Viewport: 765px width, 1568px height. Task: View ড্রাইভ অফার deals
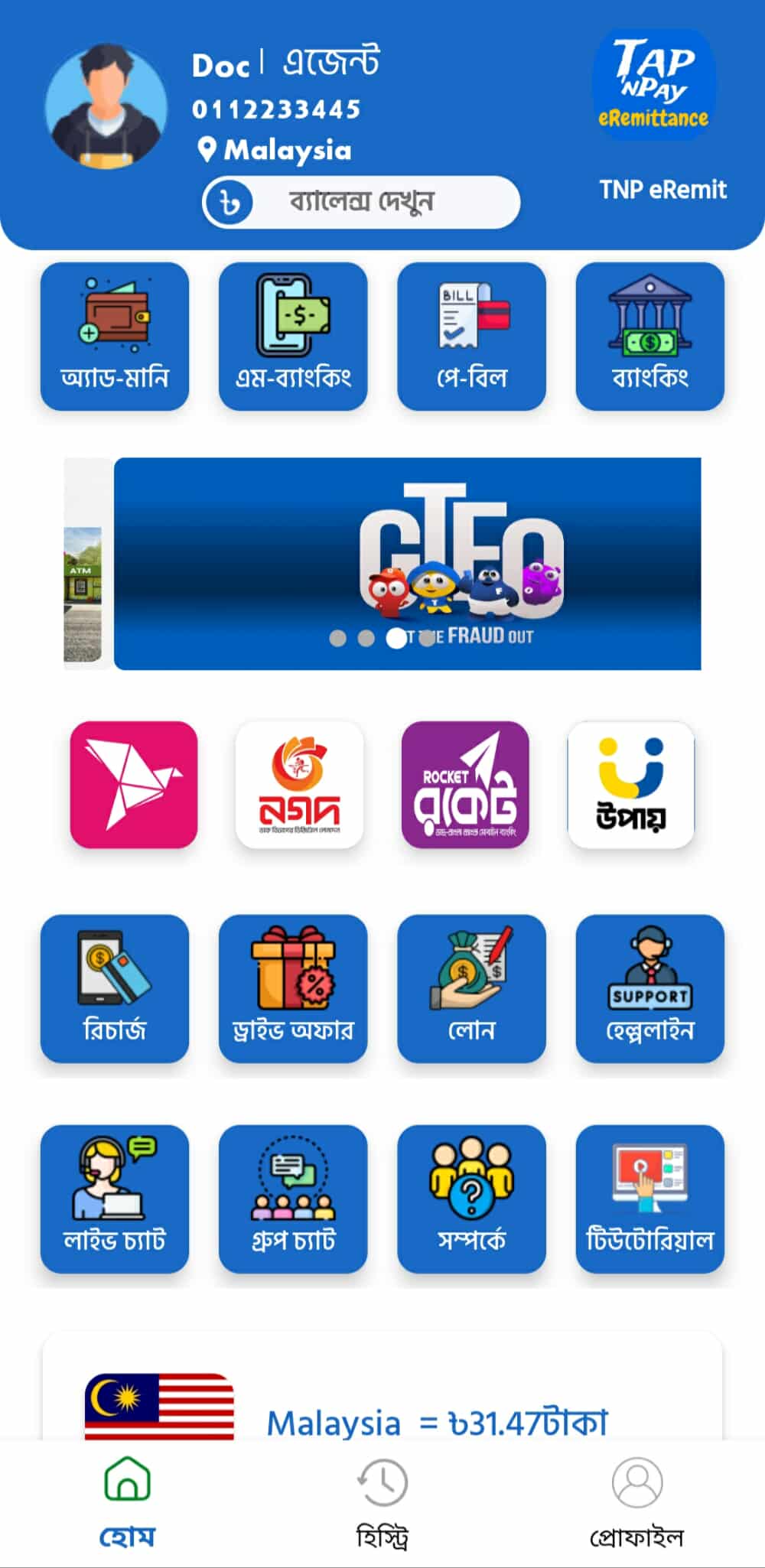(293, 988)
